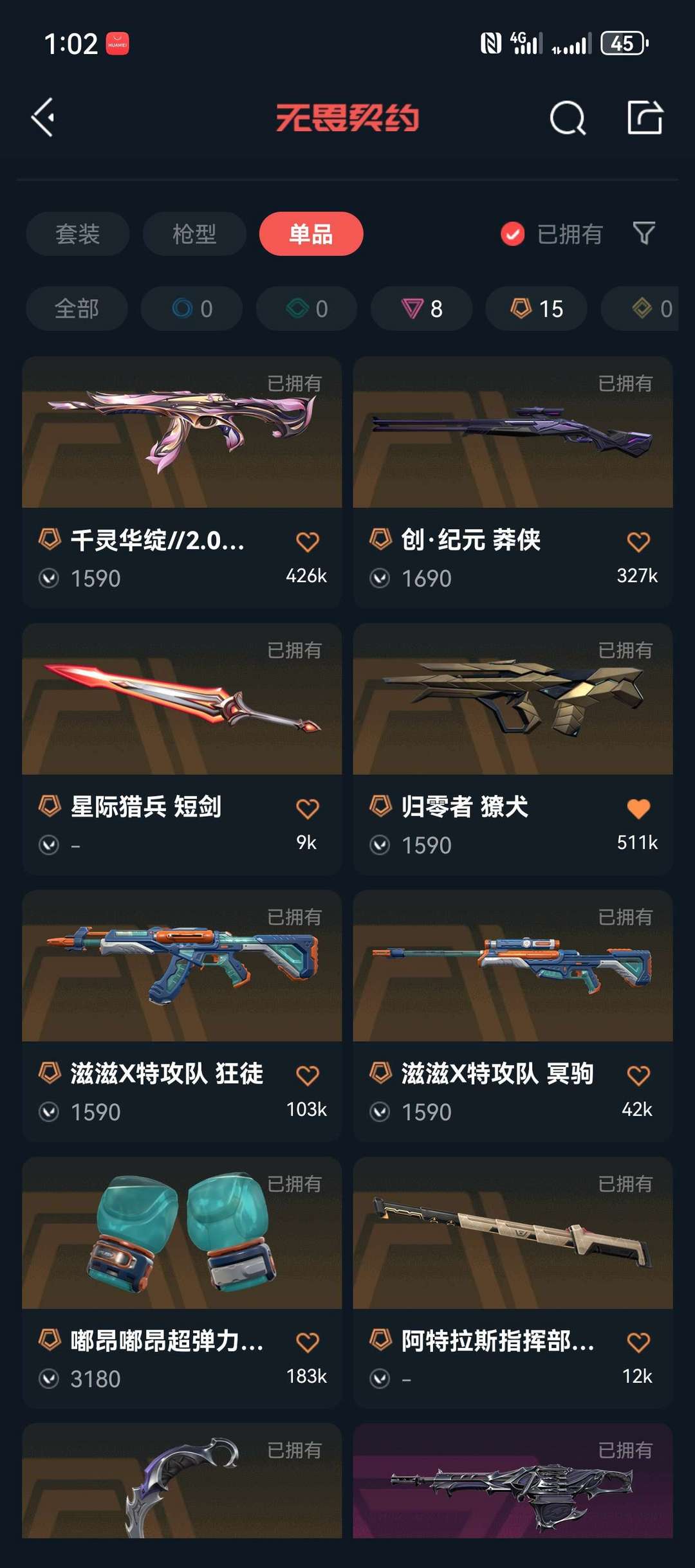Like the 创·纪元 莽侠 skin
Image resolution: width=695 pixels, height=1568 pixels.
pos(638,542)
